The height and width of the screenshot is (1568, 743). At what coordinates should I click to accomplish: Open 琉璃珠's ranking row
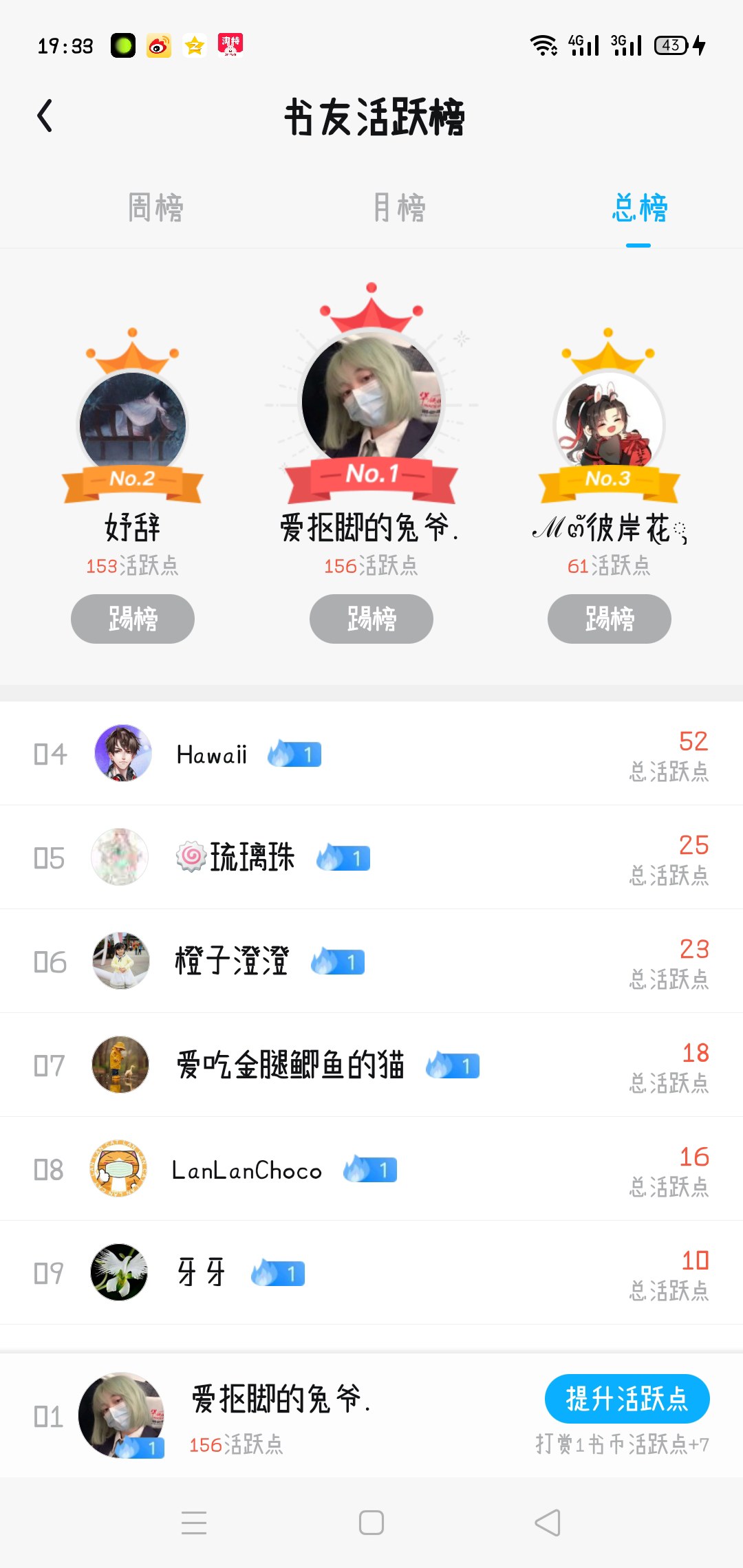371,858
